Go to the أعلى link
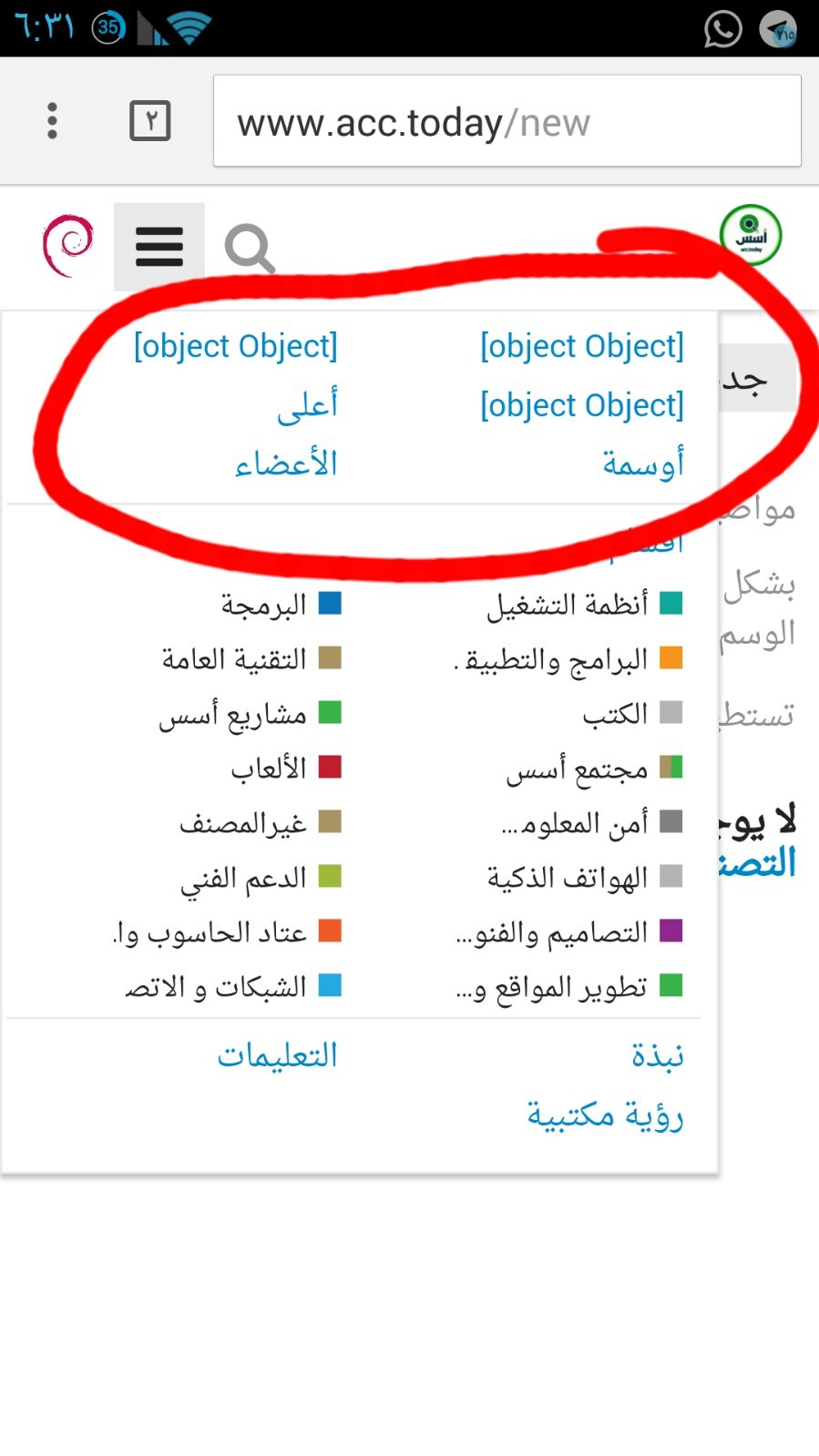Viewport: 819px width, 1456px height. (x=308, y=405)
